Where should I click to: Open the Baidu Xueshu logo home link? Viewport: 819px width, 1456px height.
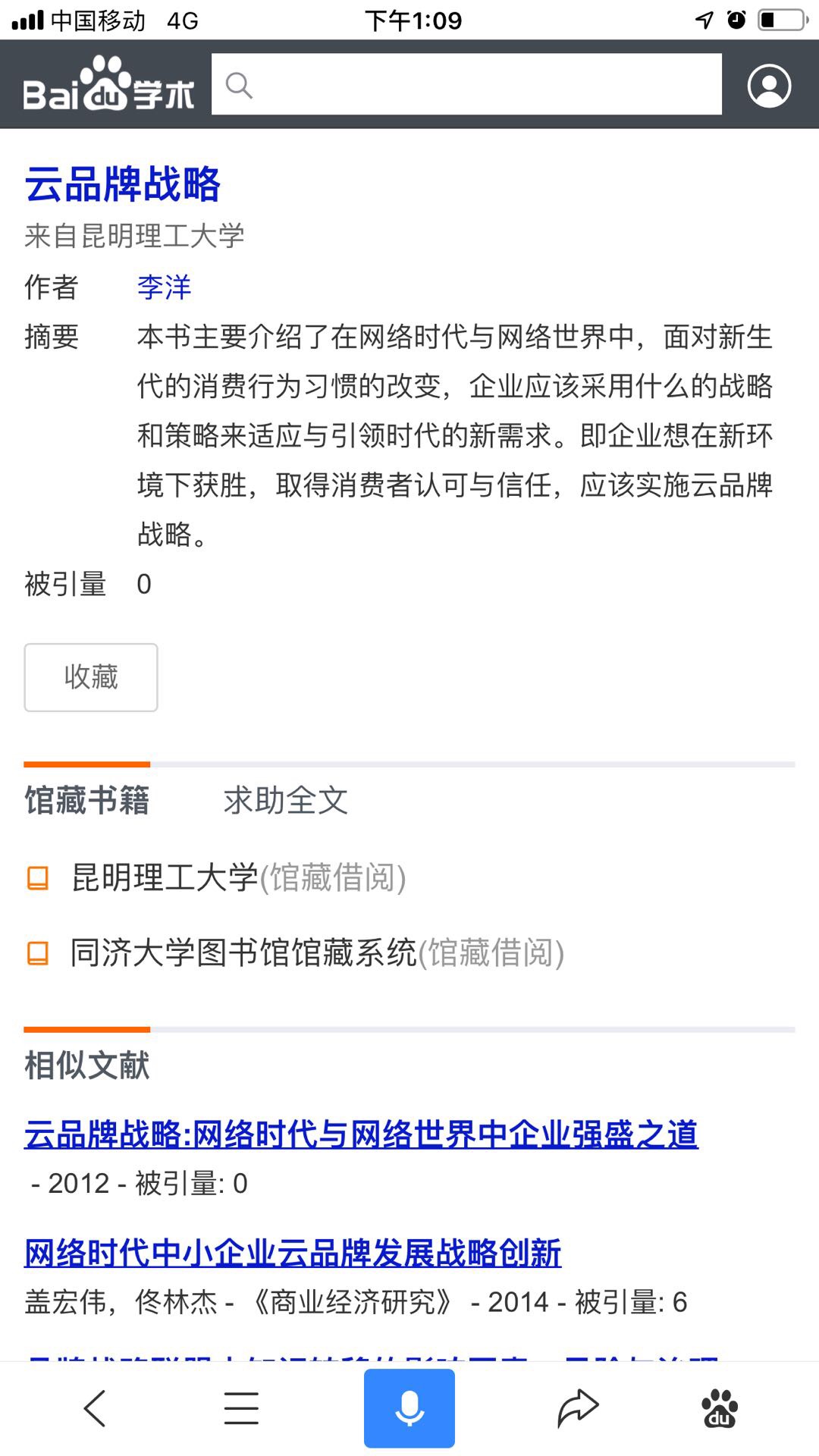click(108, 85)
